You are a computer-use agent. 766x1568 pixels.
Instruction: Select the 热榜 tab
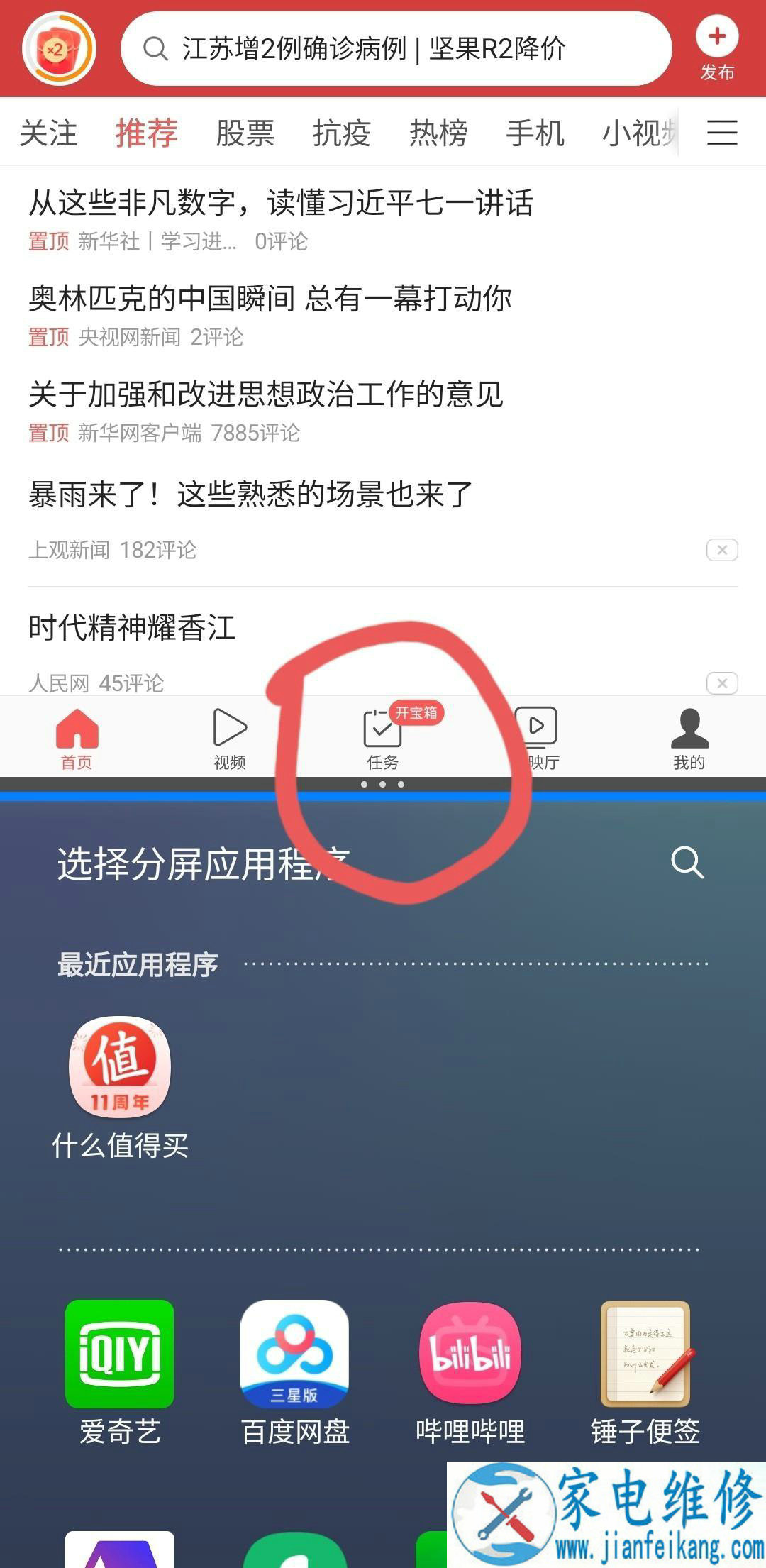click(x=438, y=133)
